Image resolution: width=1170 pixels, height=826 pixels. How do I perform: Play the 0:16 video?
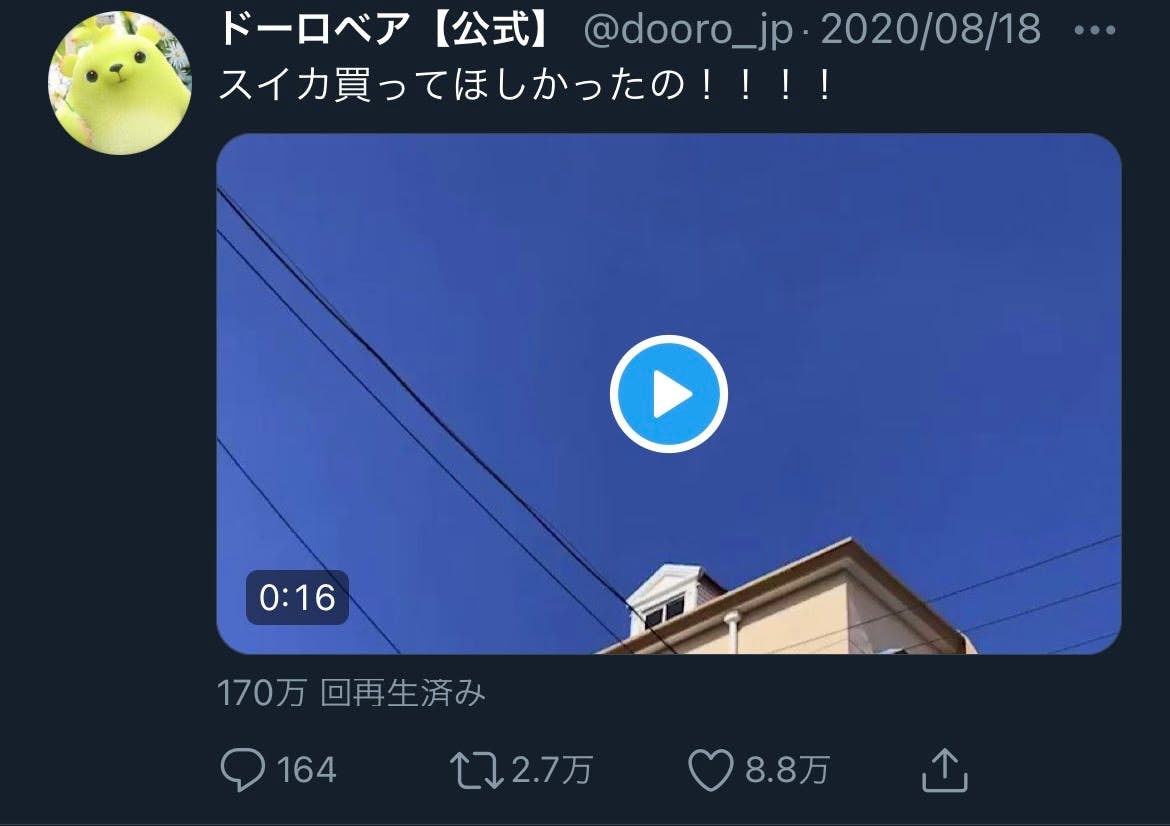[669, 394]
